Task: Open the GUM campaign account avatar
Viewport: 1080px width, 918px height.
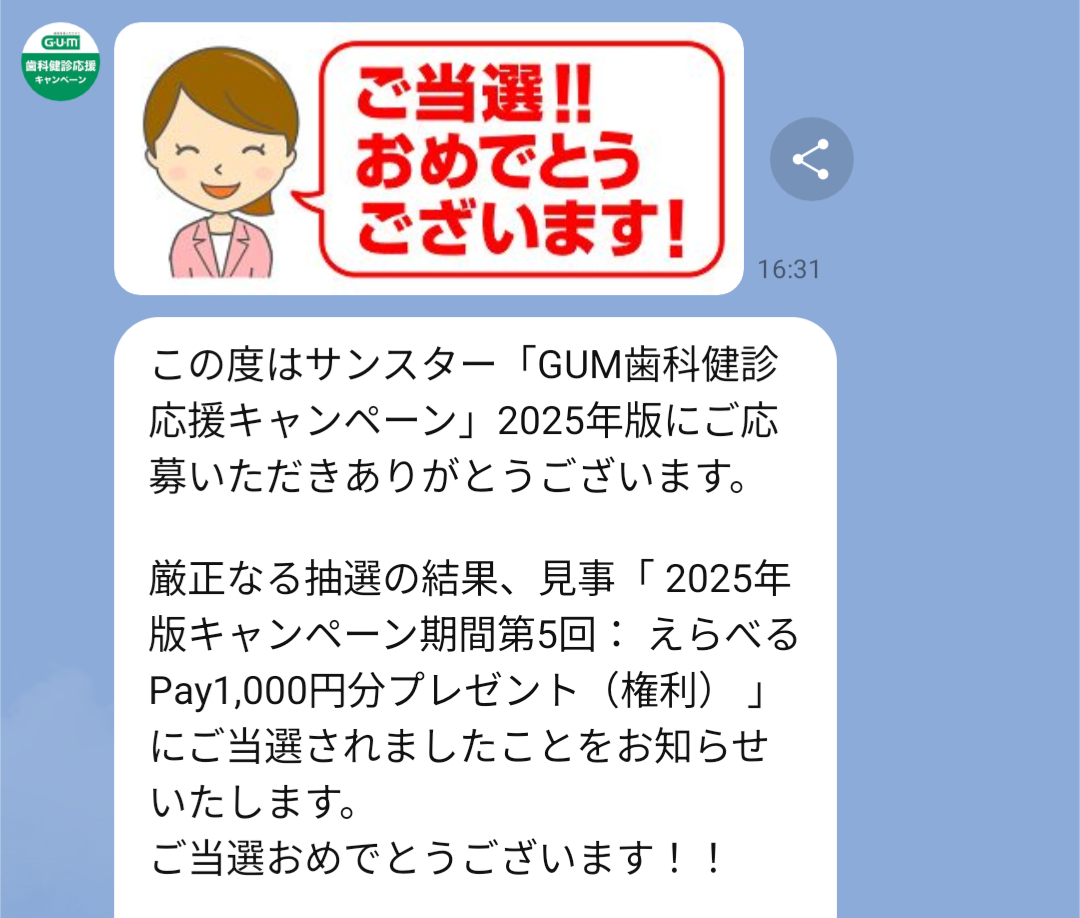Action: [61, 62]
